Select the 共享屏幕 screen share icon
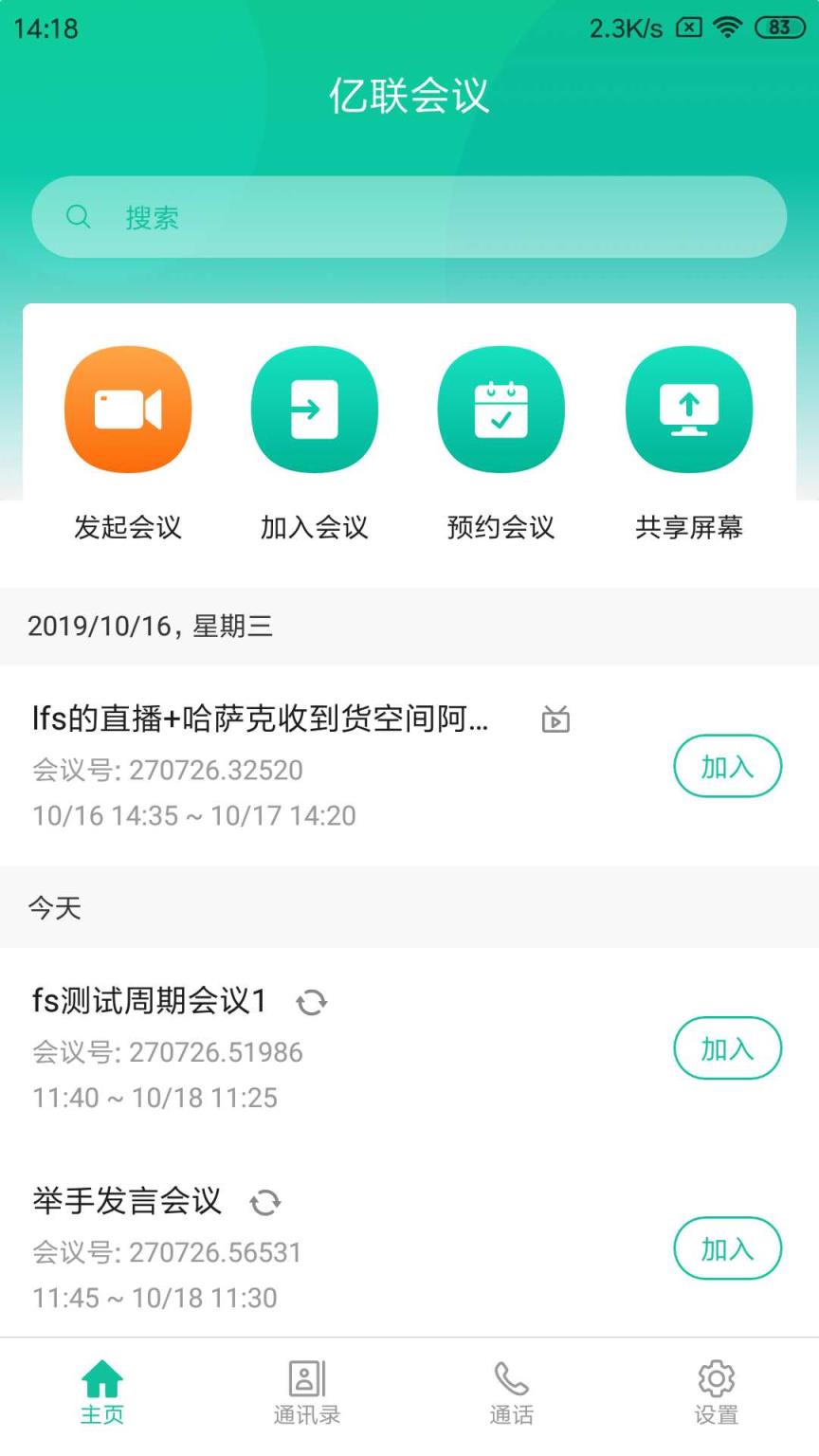The height and width of the screenshot is (1456, 819). (x=689, y=408)
